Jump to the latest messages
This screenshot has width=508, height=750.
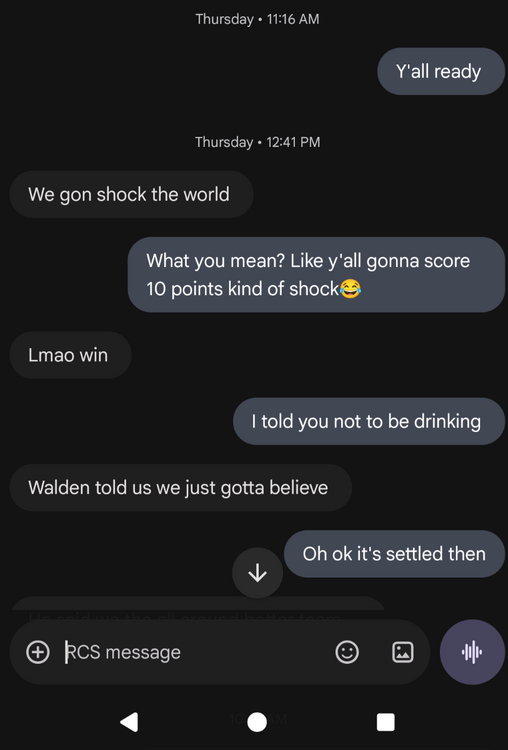pos(257,573)
